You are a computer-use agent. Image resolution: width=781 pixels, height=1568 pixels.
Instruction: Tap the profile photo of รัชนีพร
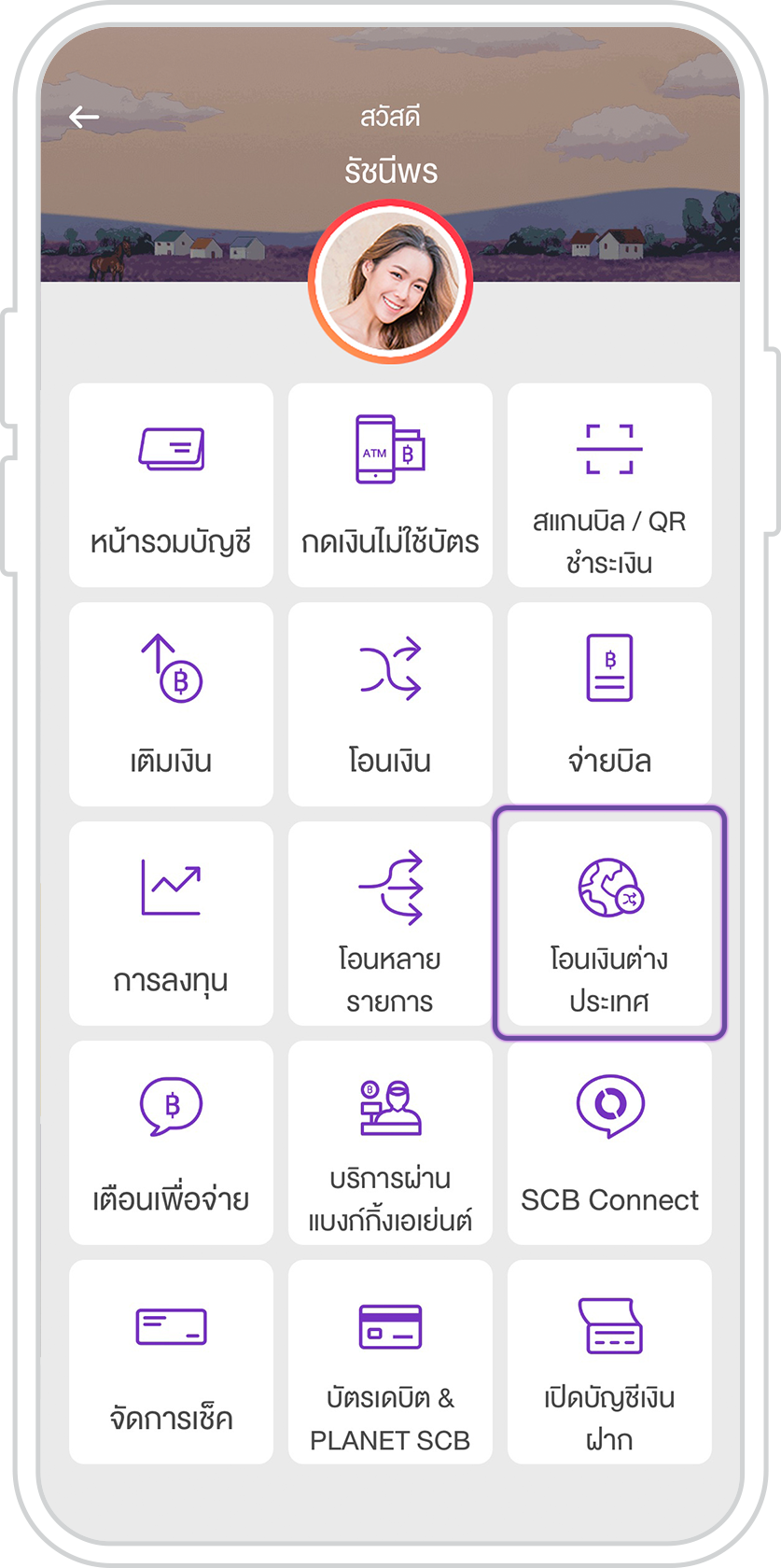pyautogui.click(x=390, y=281)
